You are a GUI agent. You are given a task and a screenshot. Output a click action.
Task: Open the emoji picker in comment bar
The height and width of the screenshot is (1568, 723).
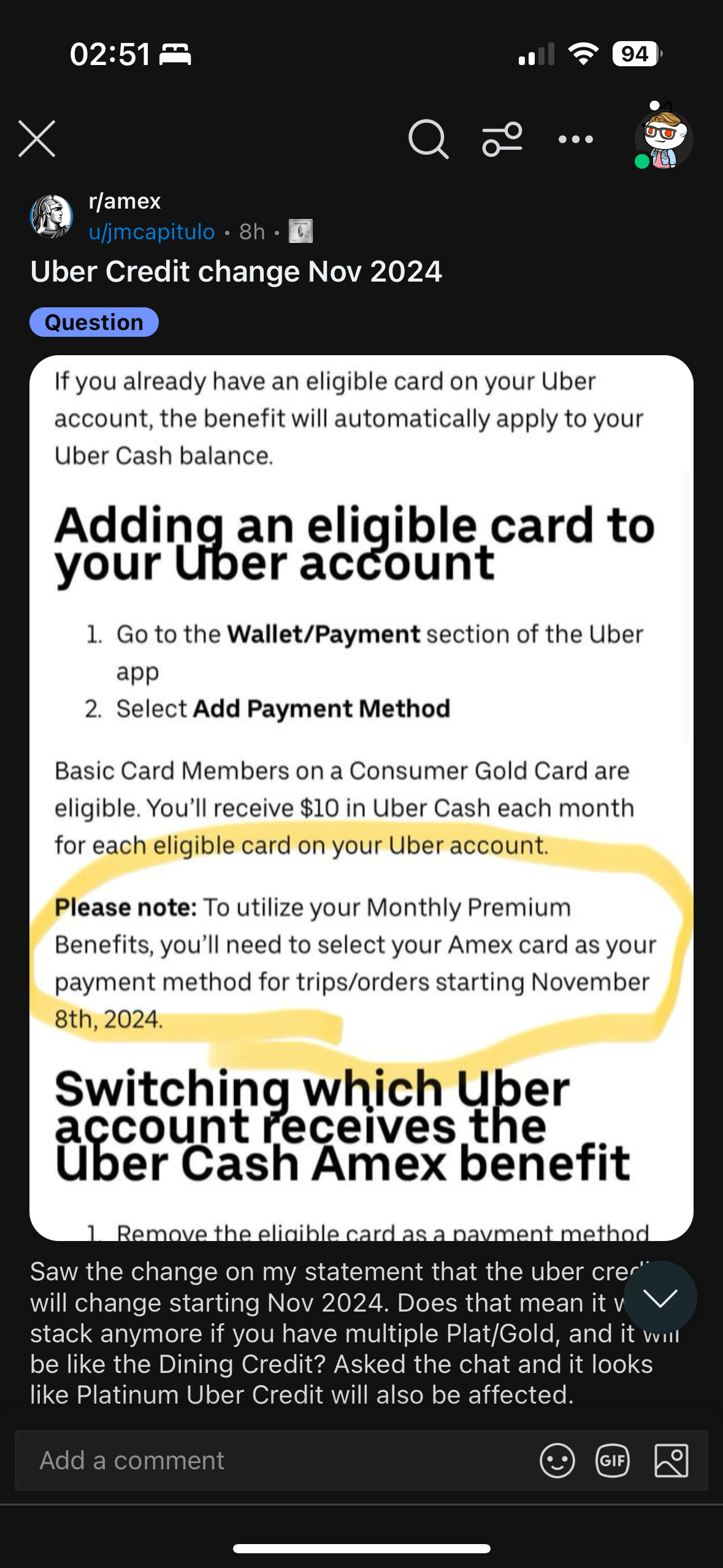click(557, 1460)
